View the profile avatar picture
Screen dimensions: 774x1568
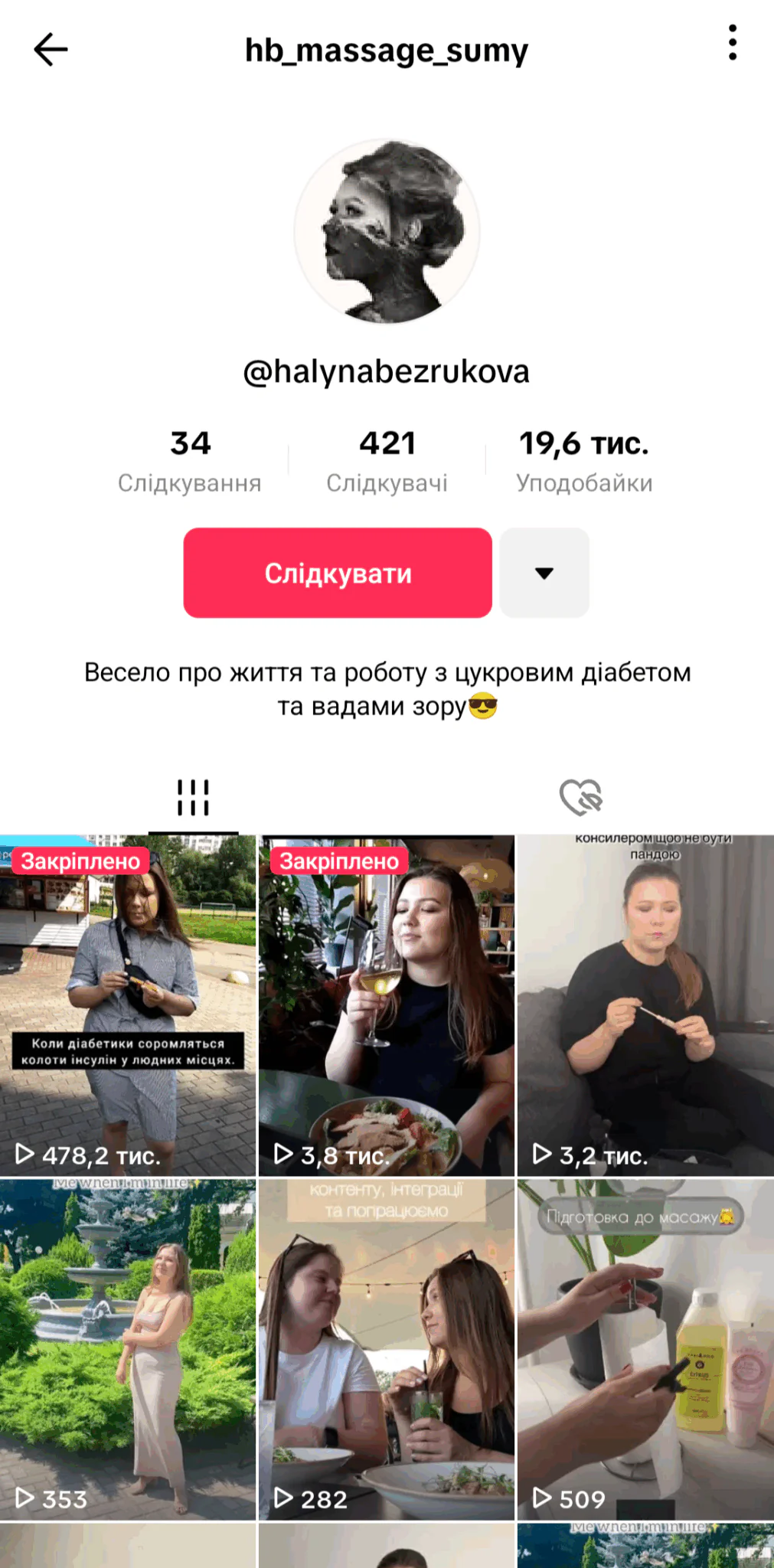pyautogui.click(x=387, y=231)
